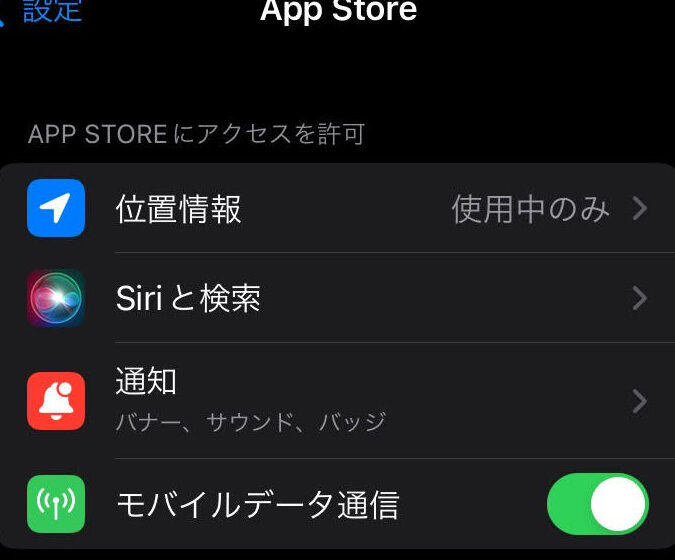The height and width of the screenshot is (560, 675).
Task: Turn off モバイルデータ通信
Action: (x=597, y=504)
